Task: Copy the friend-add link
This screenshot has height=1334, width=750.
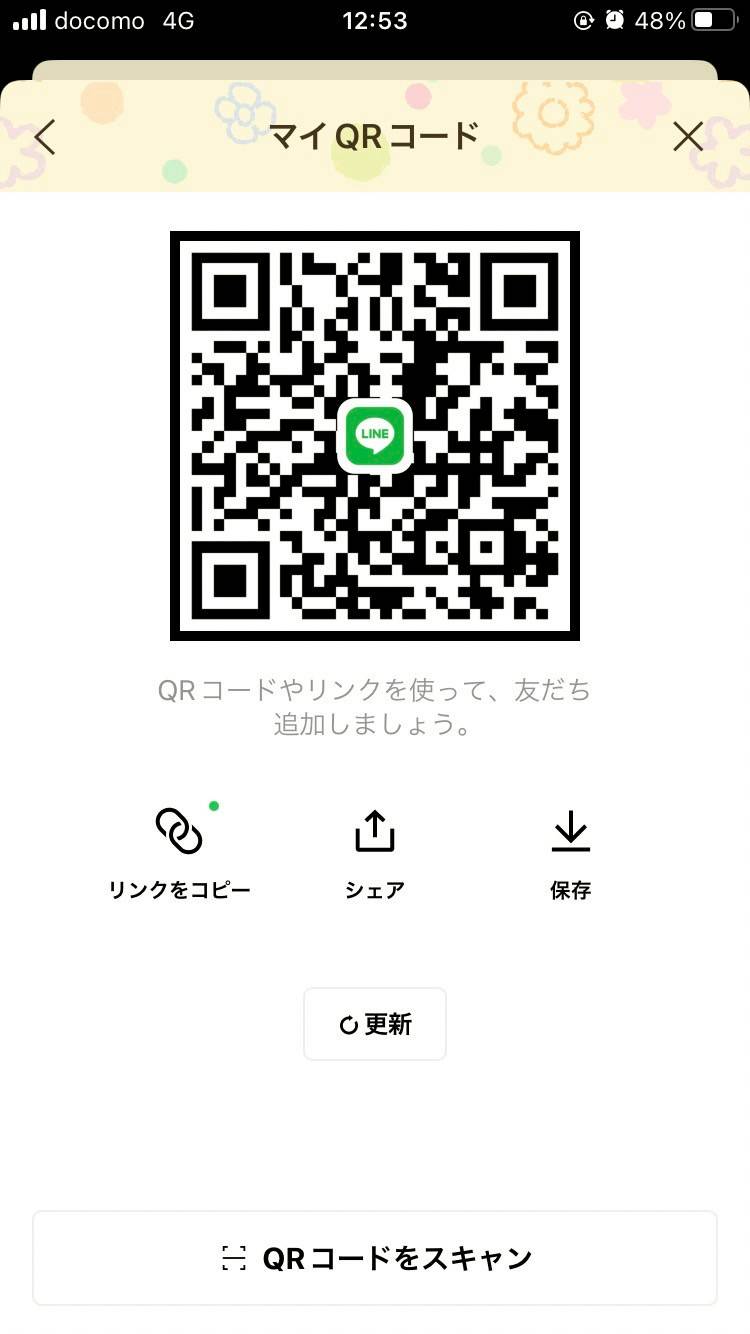Action: pyautogui.click(x=179, y=850)
